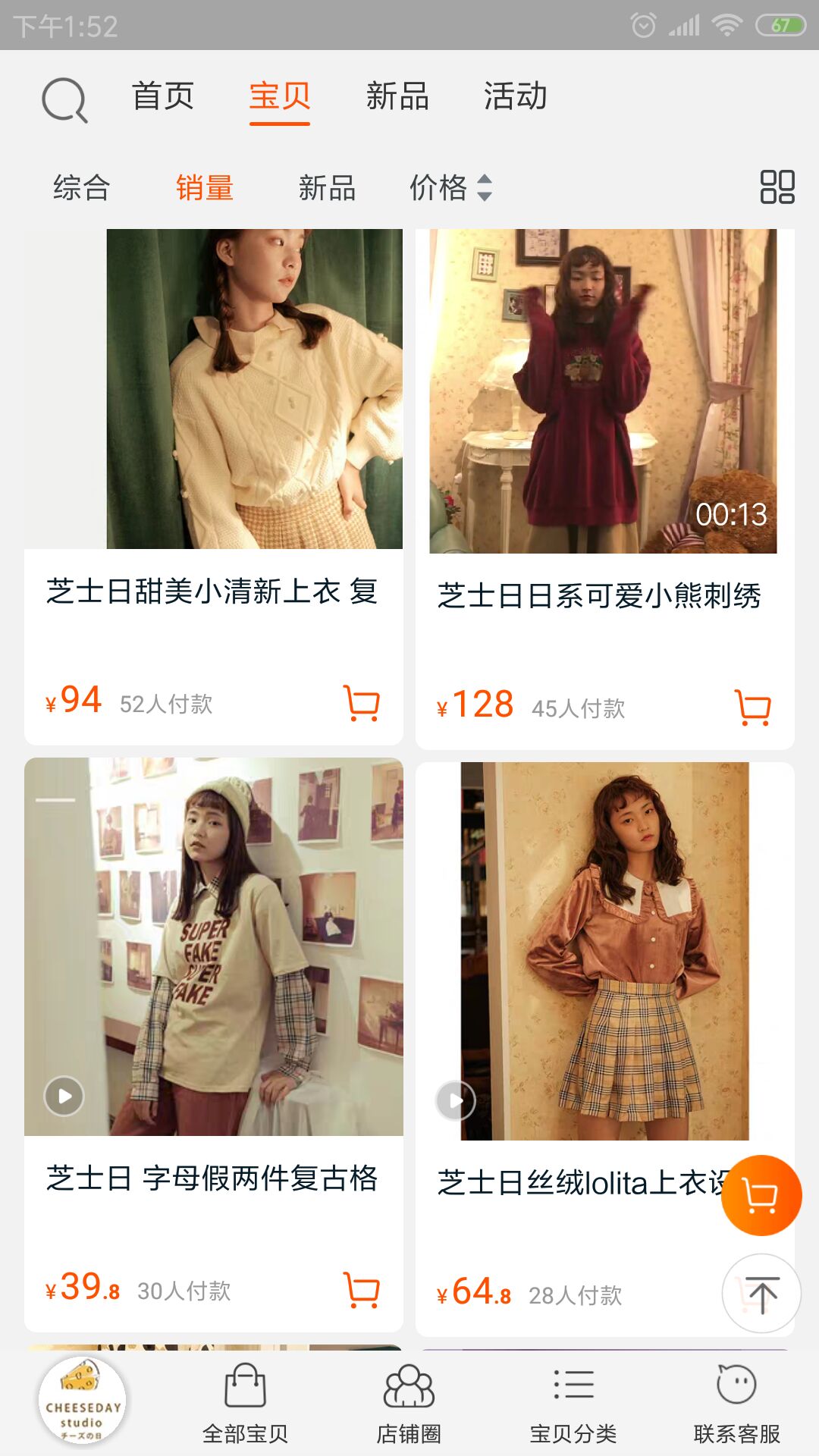Sort products by 综合
The image size is (819, 1456).
point(81,187)
